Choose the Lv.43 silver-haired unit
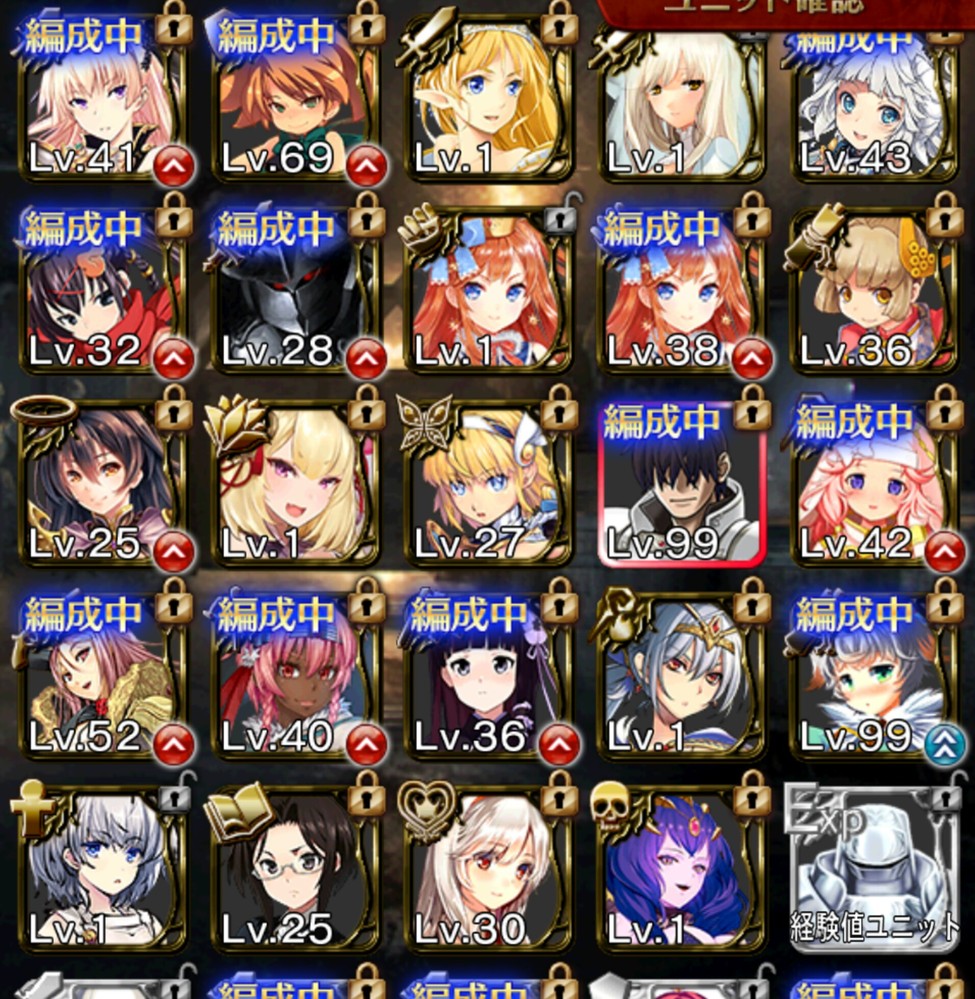Image resolution: width=975 pixels, height=999 pixels. click(870, 100)
